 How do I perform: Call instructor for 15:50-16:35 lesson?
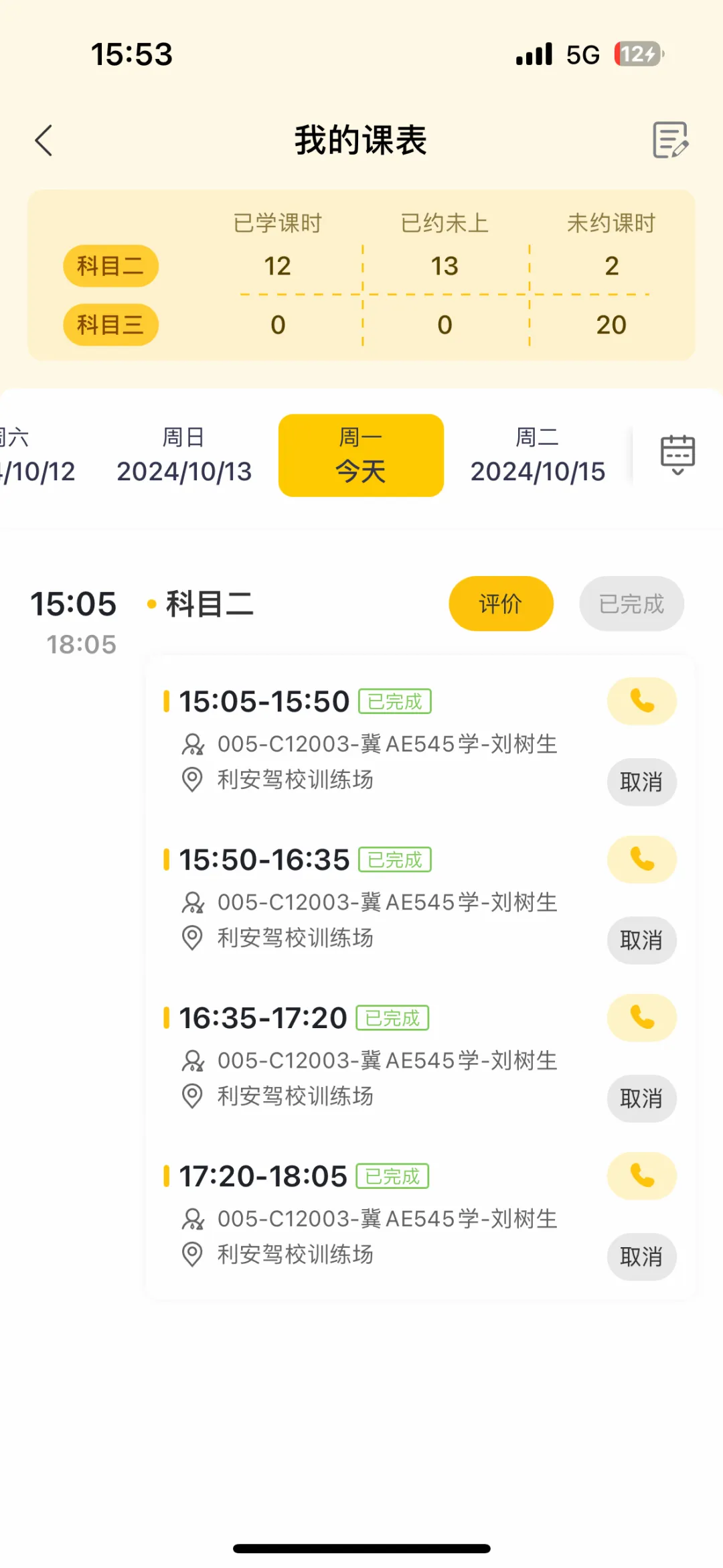point(641,859)
